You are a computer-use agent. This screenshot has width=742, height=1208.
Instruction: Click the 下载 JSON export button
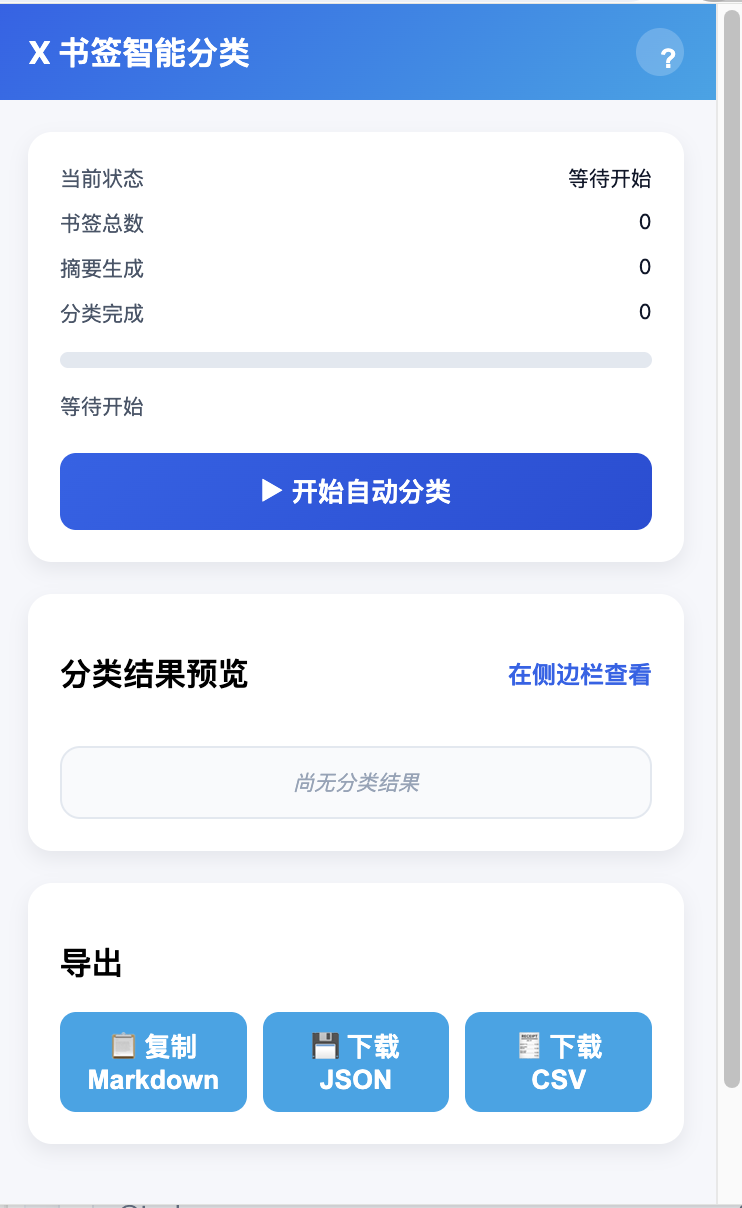click(x=355, y=1062)
